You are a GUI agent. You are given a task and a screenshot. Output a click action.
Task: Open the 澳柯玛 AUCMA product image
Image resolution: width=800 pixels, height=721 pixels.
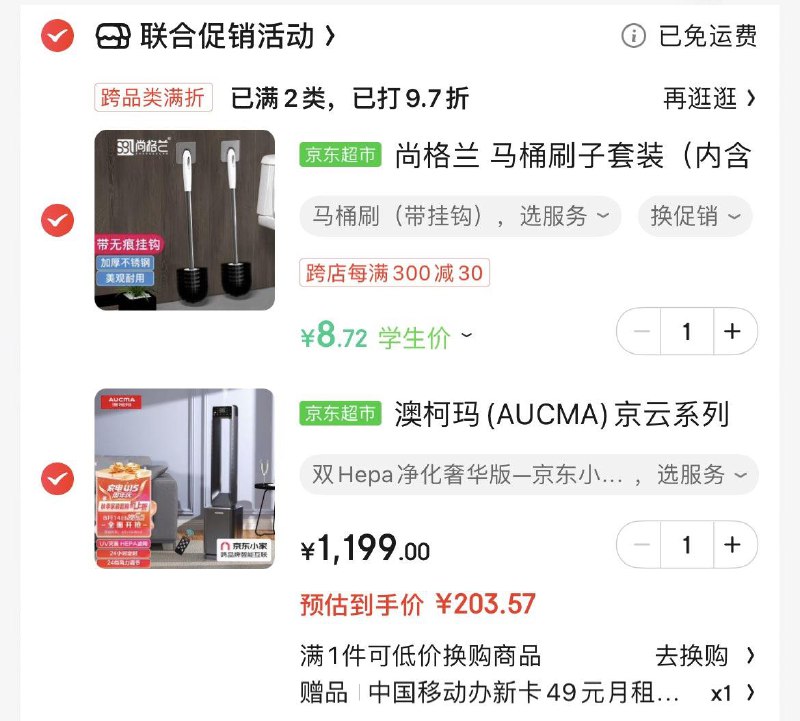[184, 479]
